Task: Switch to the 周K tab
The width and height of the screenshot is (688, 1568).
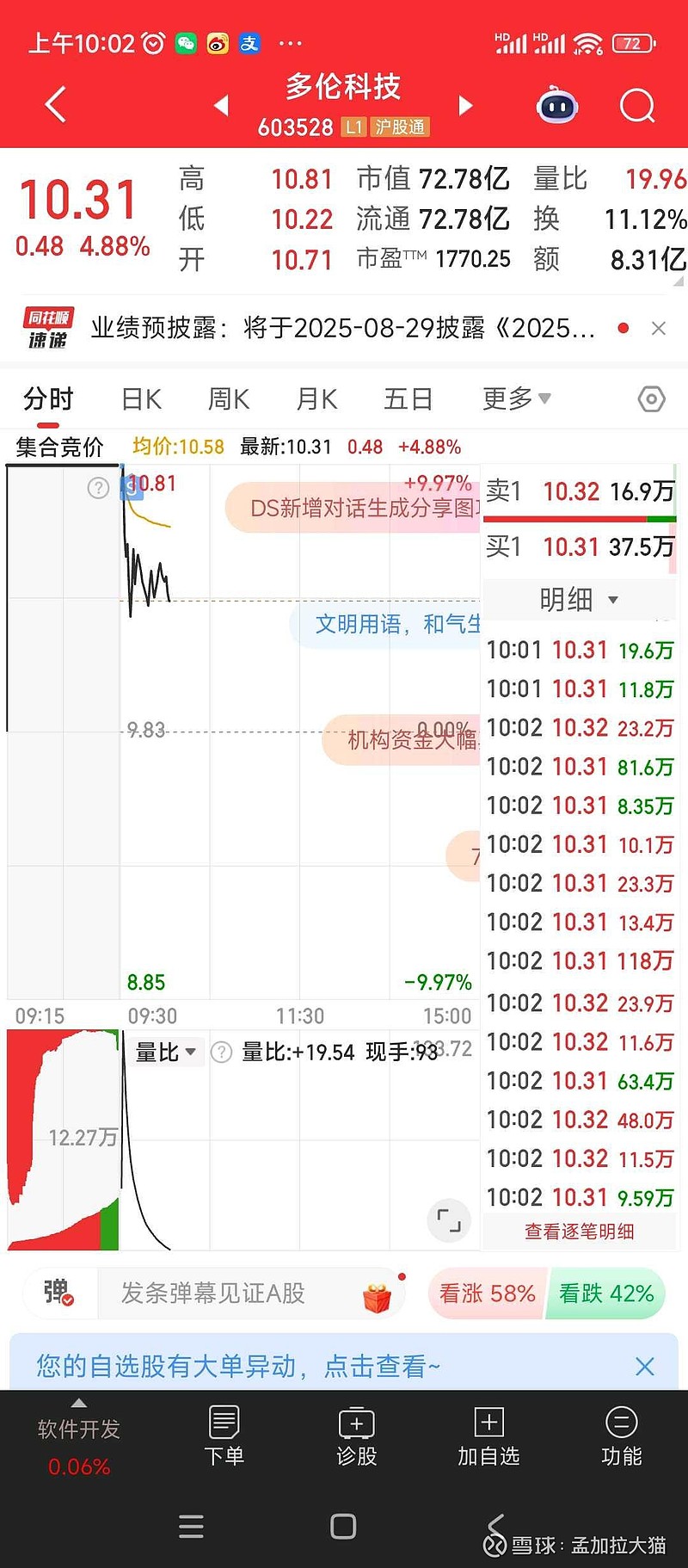Action: tap(228, 399)
